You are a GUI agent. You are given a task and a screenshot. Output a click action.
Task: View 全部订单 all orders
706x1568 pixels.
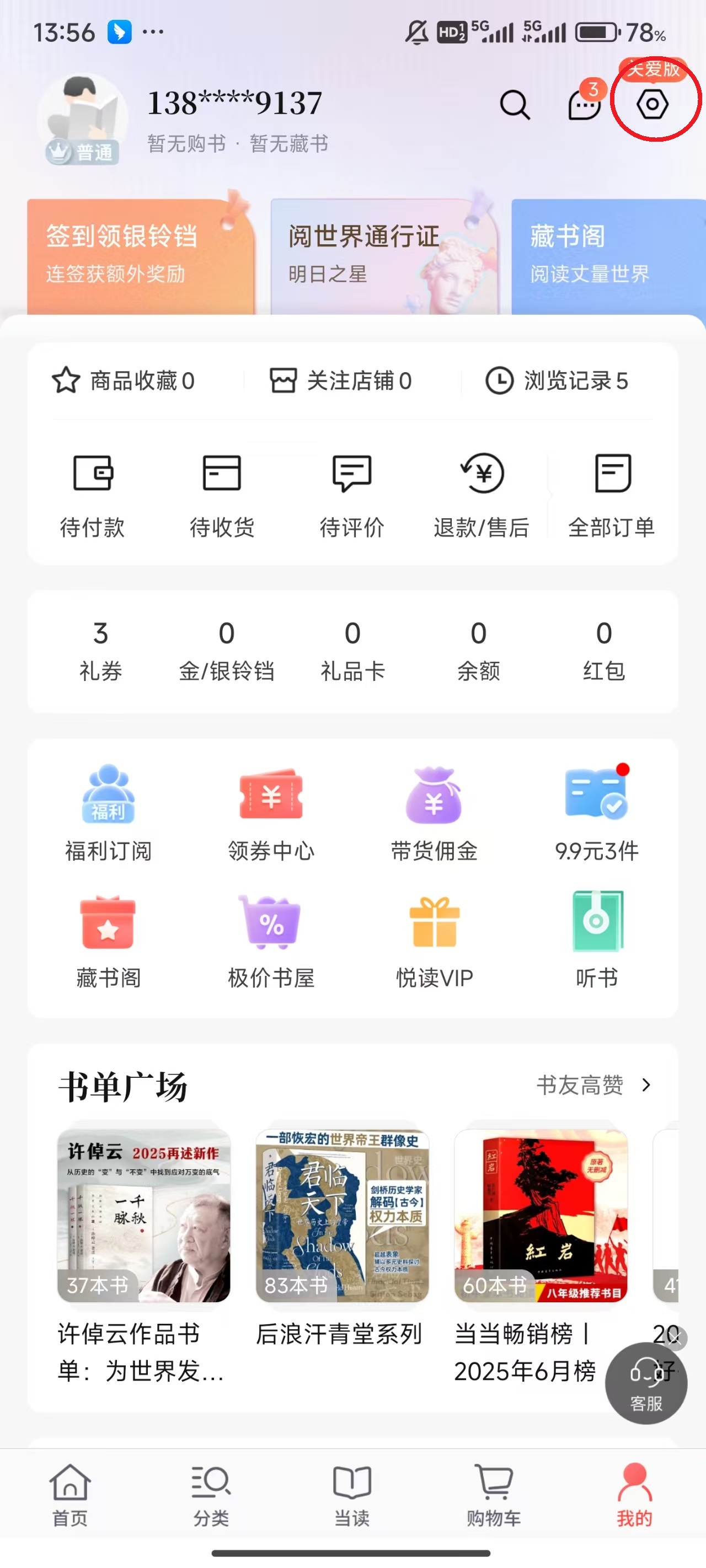point(612,493)
